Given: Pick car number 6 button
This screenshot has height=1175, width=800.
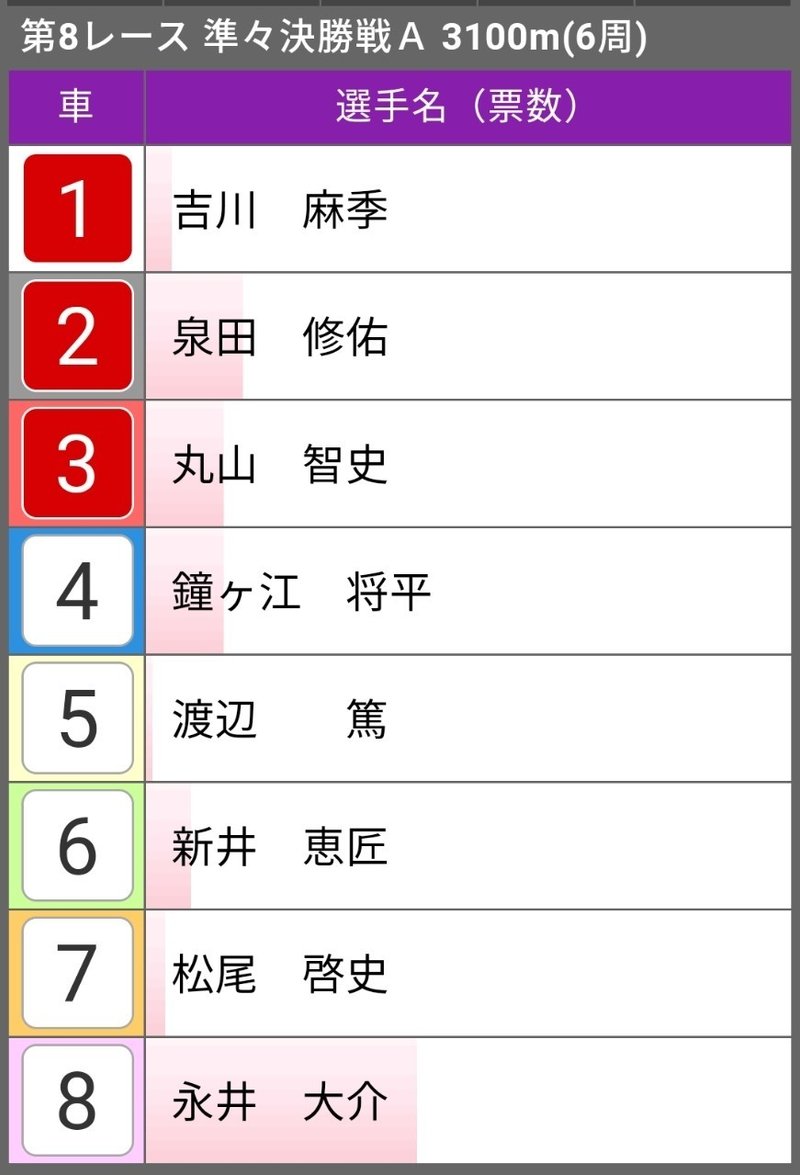Looking at the screenshot, I should click(77, 846).
